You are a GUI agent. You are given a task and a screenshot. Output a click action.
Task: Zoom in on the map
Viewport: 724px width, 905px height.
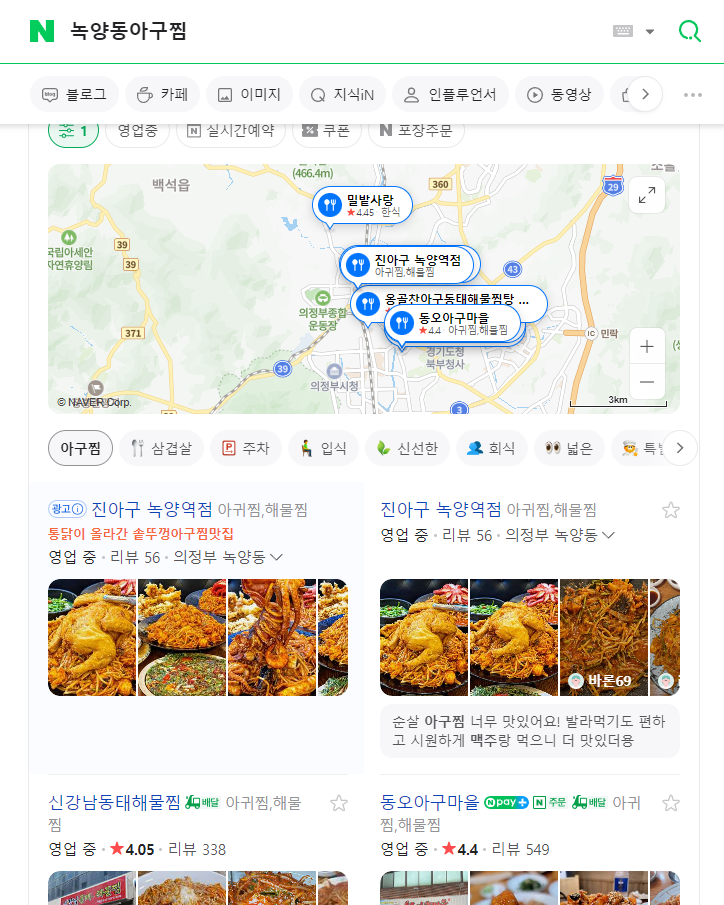pos(647,347)
